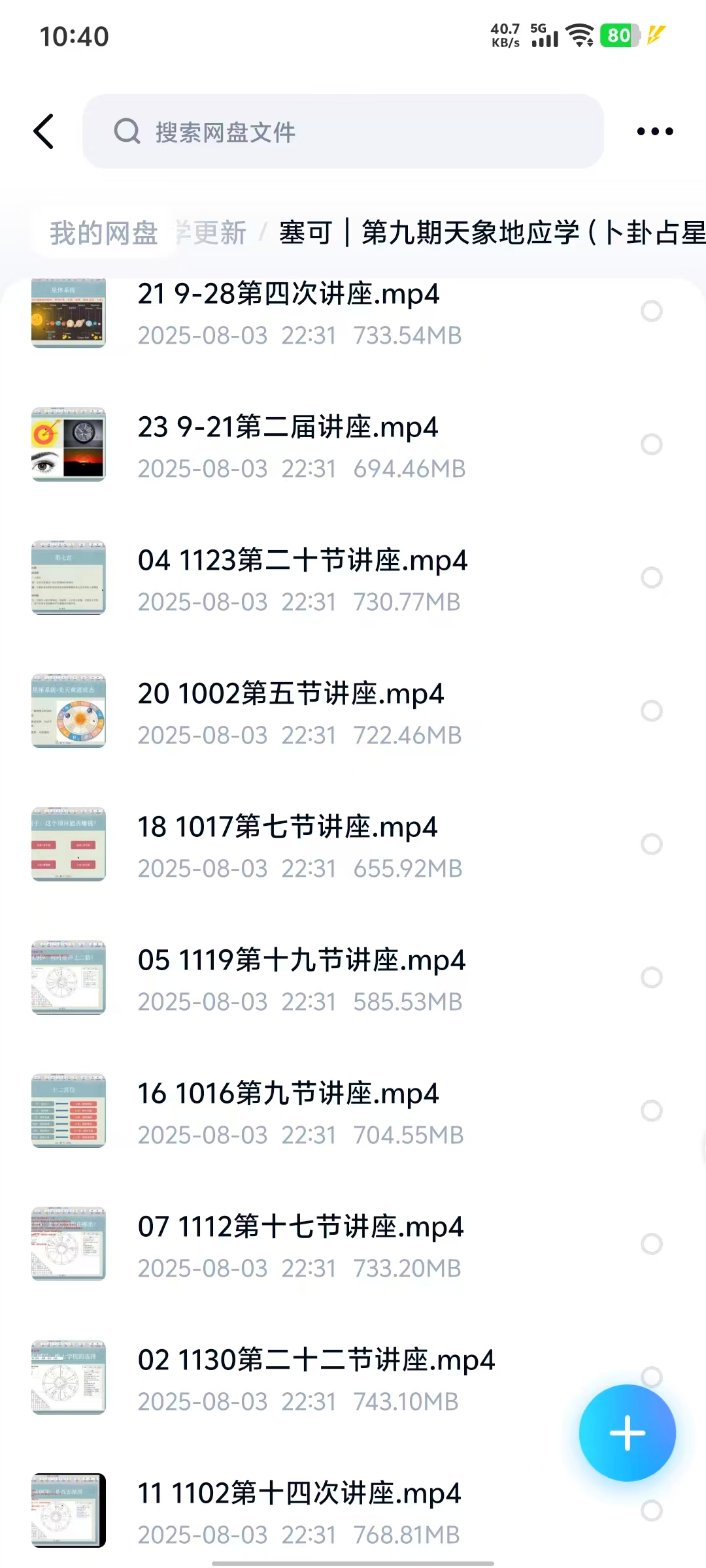Image resolution: width=706 pixels, height=1568 pixels.
Task: Go back using the top-left arrow
Action: point(44,131)
